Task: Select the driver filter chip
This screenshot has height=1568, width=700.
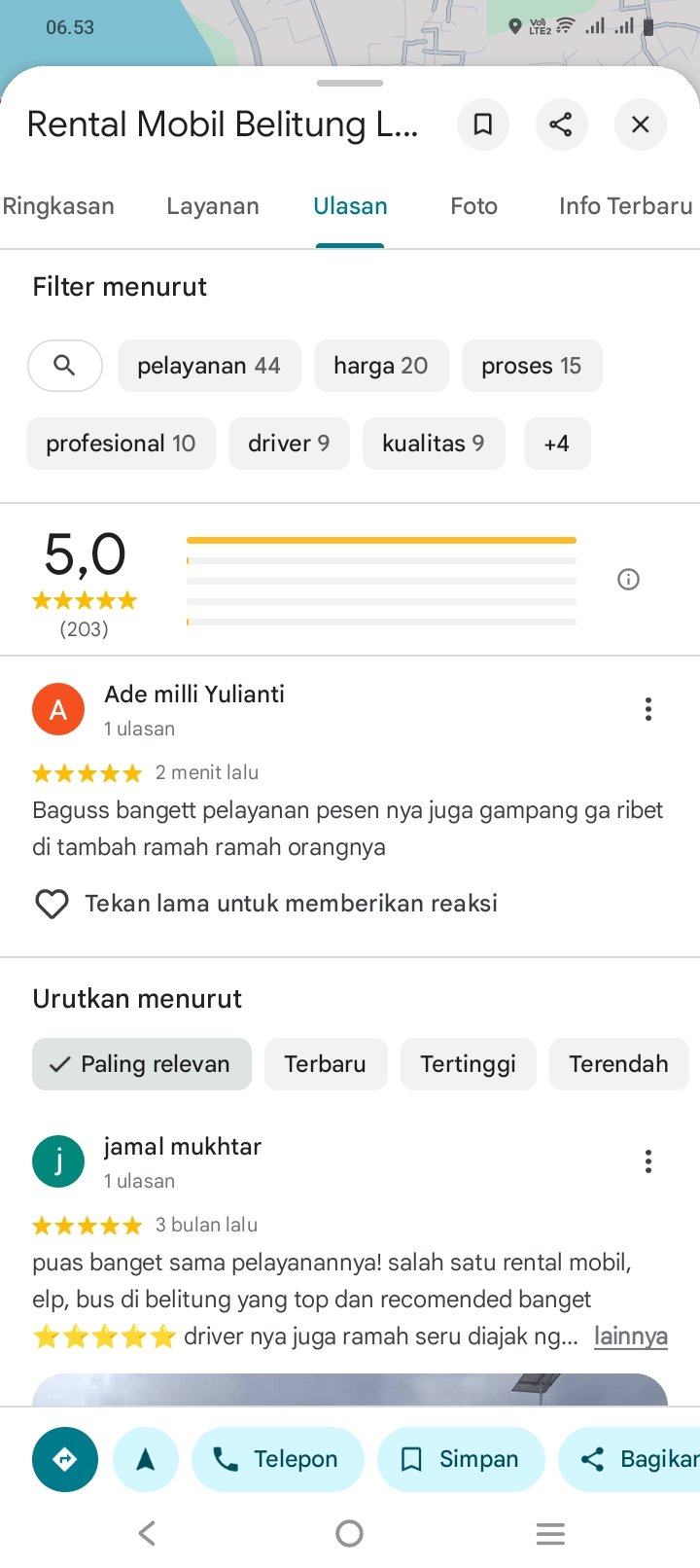Action: [x=289, y=444]
